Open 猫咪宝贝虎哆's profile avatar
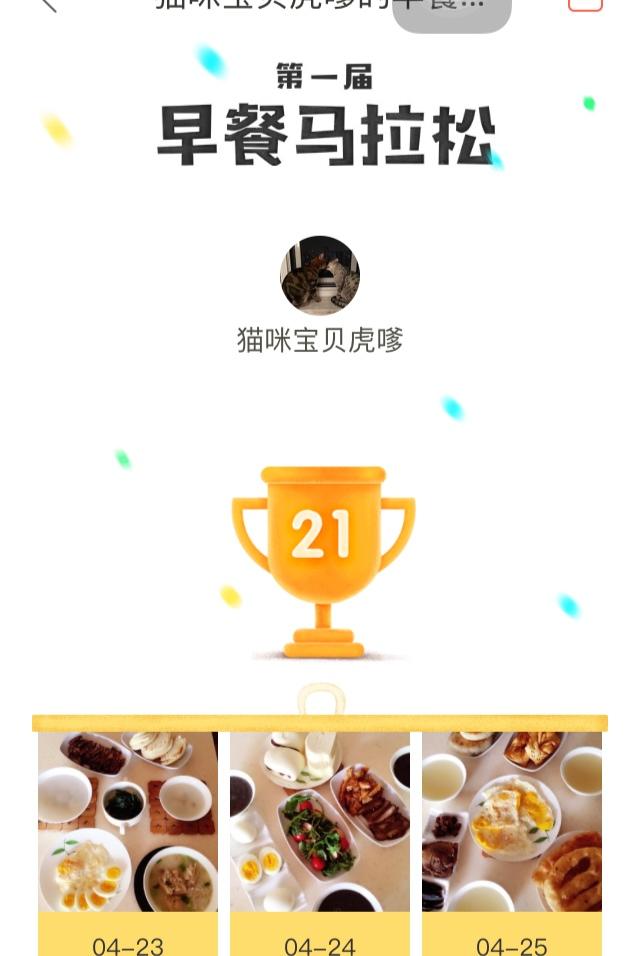This screenshot has height=956, width=640. click(320, 276)
